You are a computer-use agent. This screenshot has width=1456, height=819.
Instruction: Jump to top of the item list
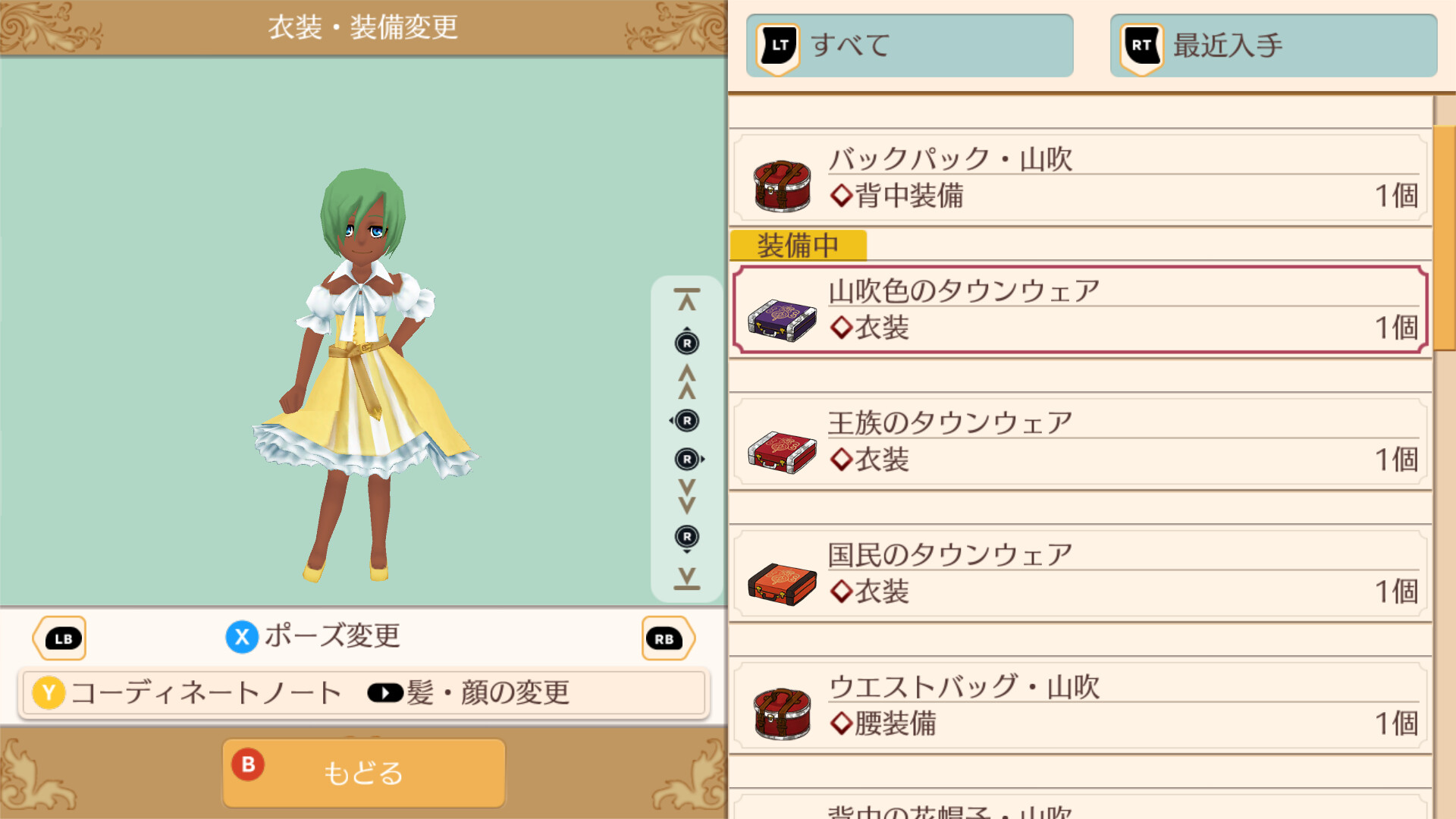click(x=686, y=300)
